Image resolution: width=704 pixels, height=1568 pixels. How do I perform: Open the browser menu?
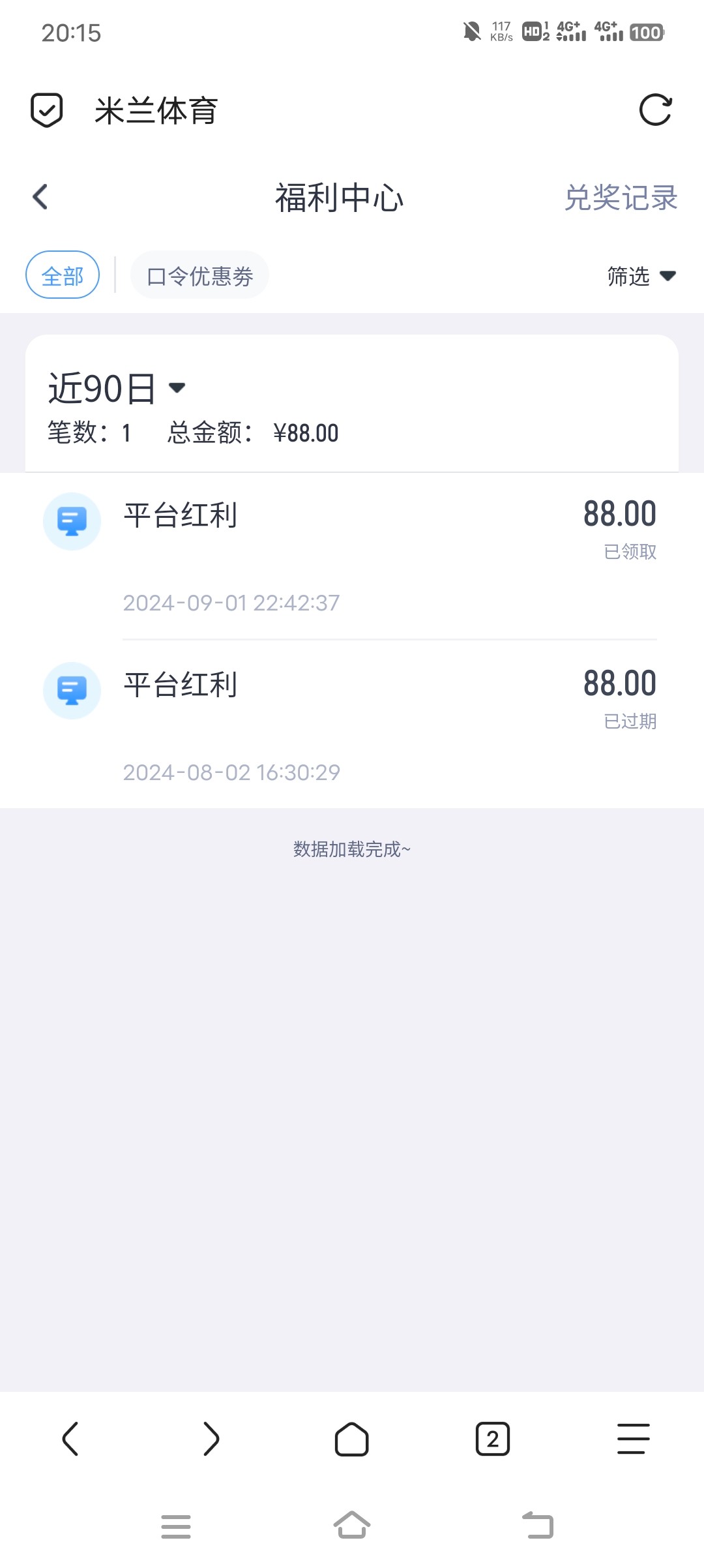pyautogui.click(x=634, y=1439)
